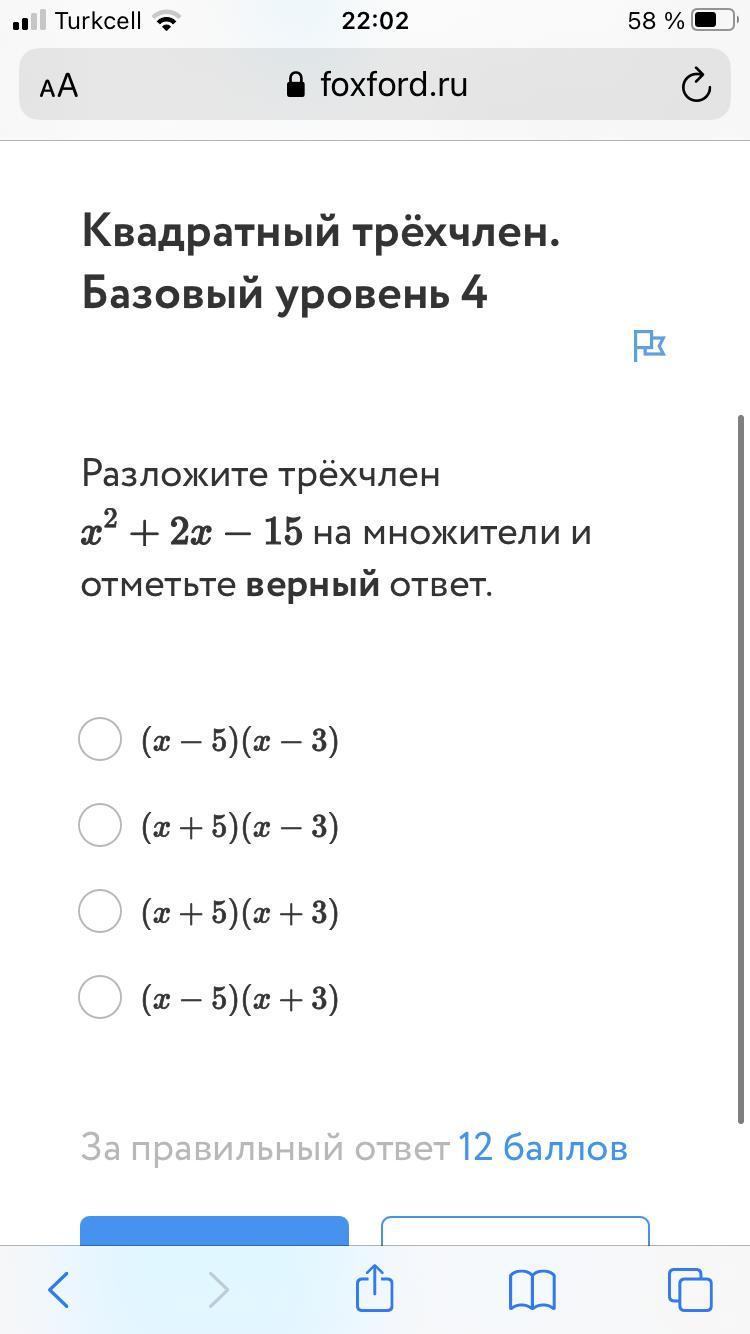Tap the filled blue button below answers
Image resolution: width=750 pixels, height=1334 pixels.
214,1231
